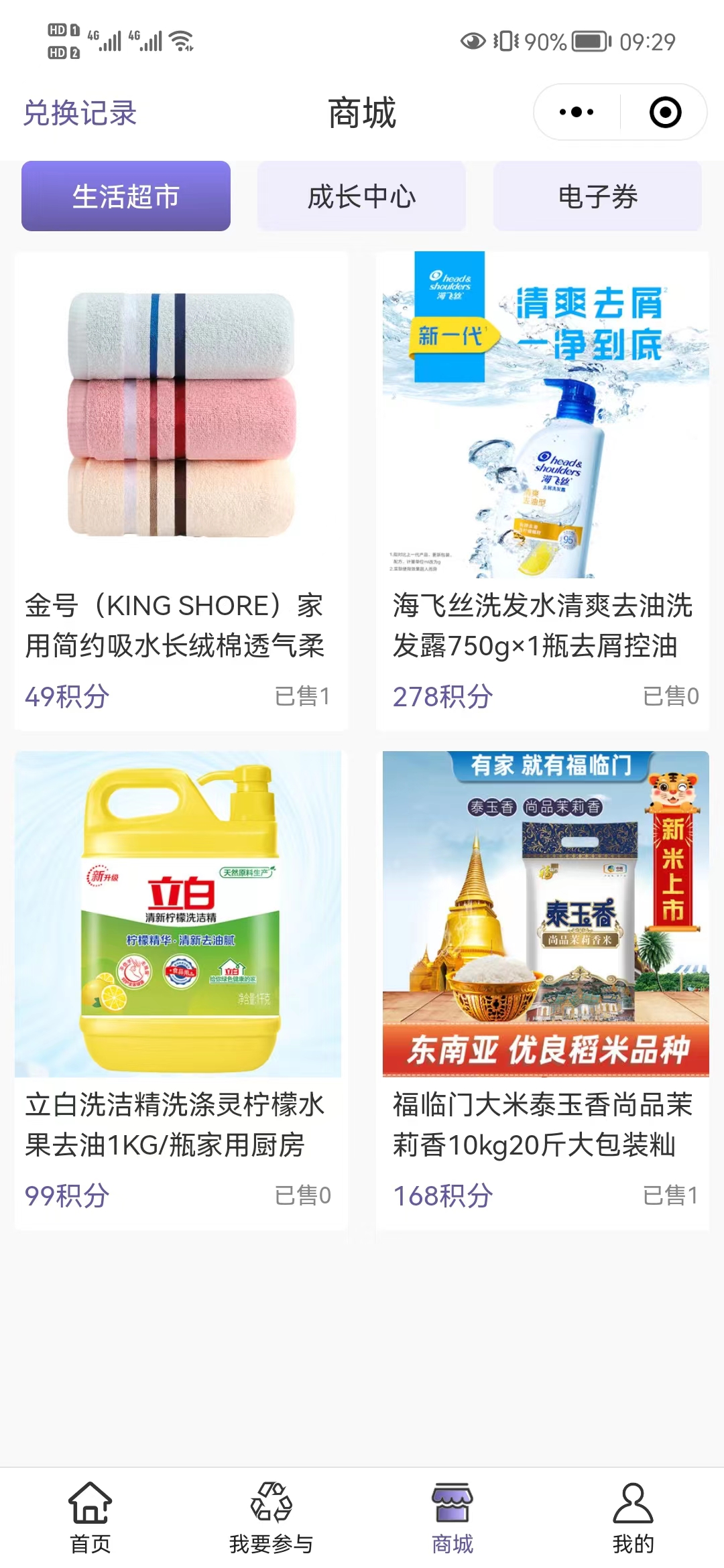Viewport: 724px width, 1568px height.
Task: Switch to the 成长中心 tab
Action: [x=361, y=196]
